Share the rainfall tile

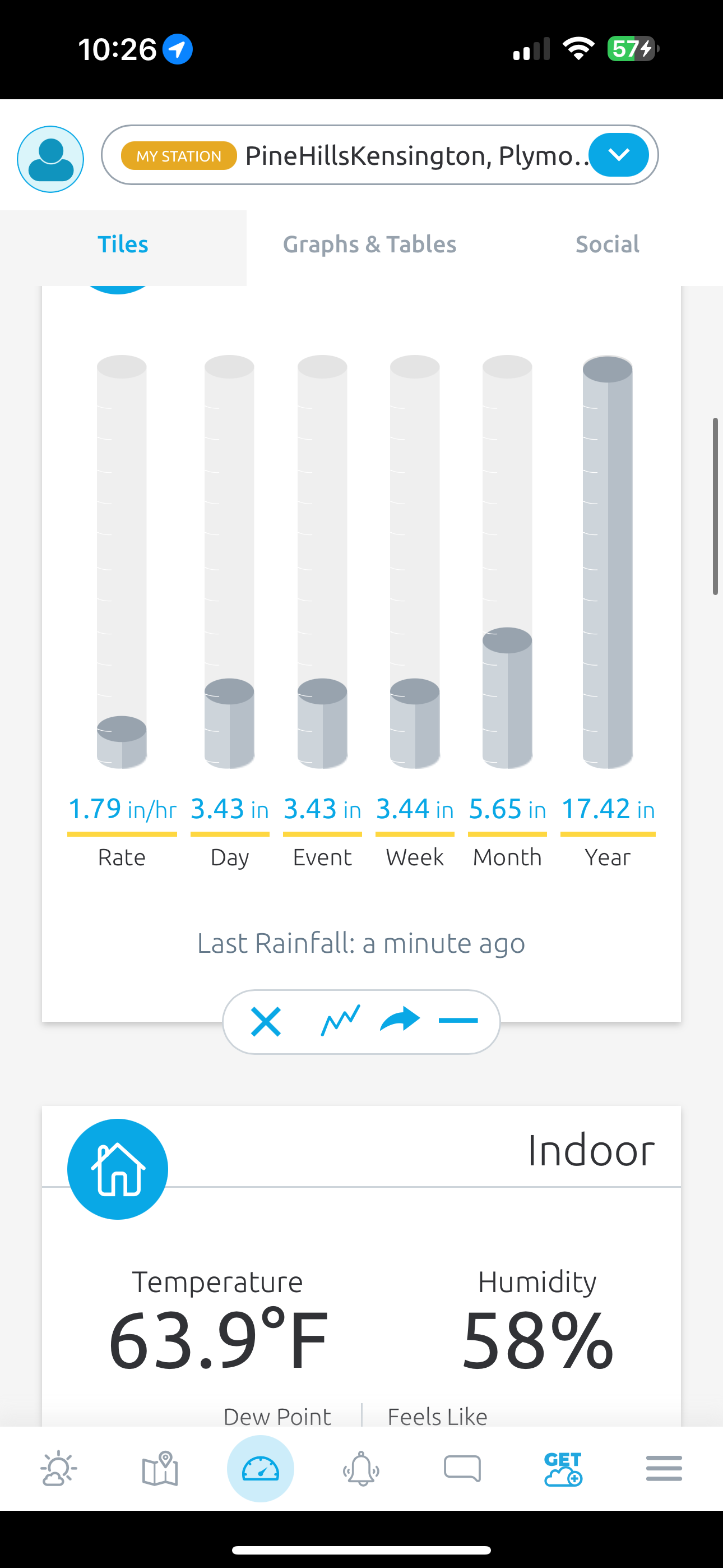(x=400, y=1020)
